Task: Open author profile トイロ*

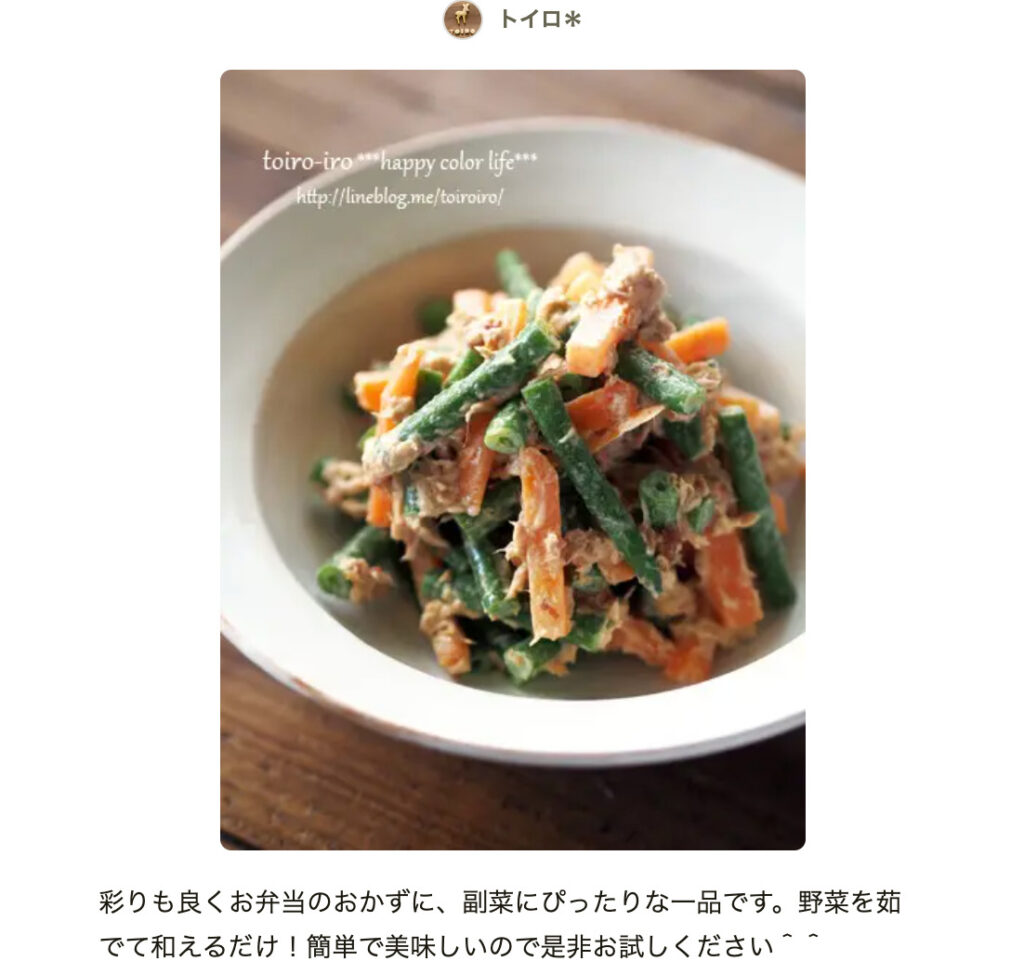Action: [538, 20]
